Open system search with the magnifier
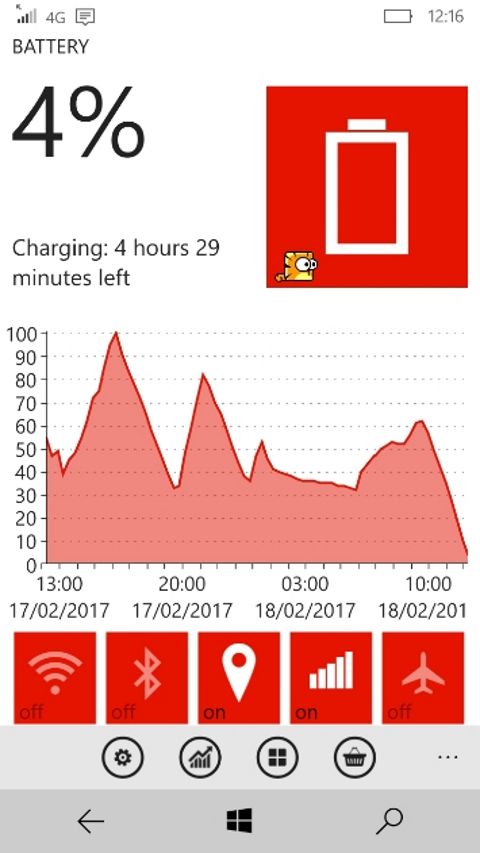The image size is (480, 853). click(x=390, y=821)
